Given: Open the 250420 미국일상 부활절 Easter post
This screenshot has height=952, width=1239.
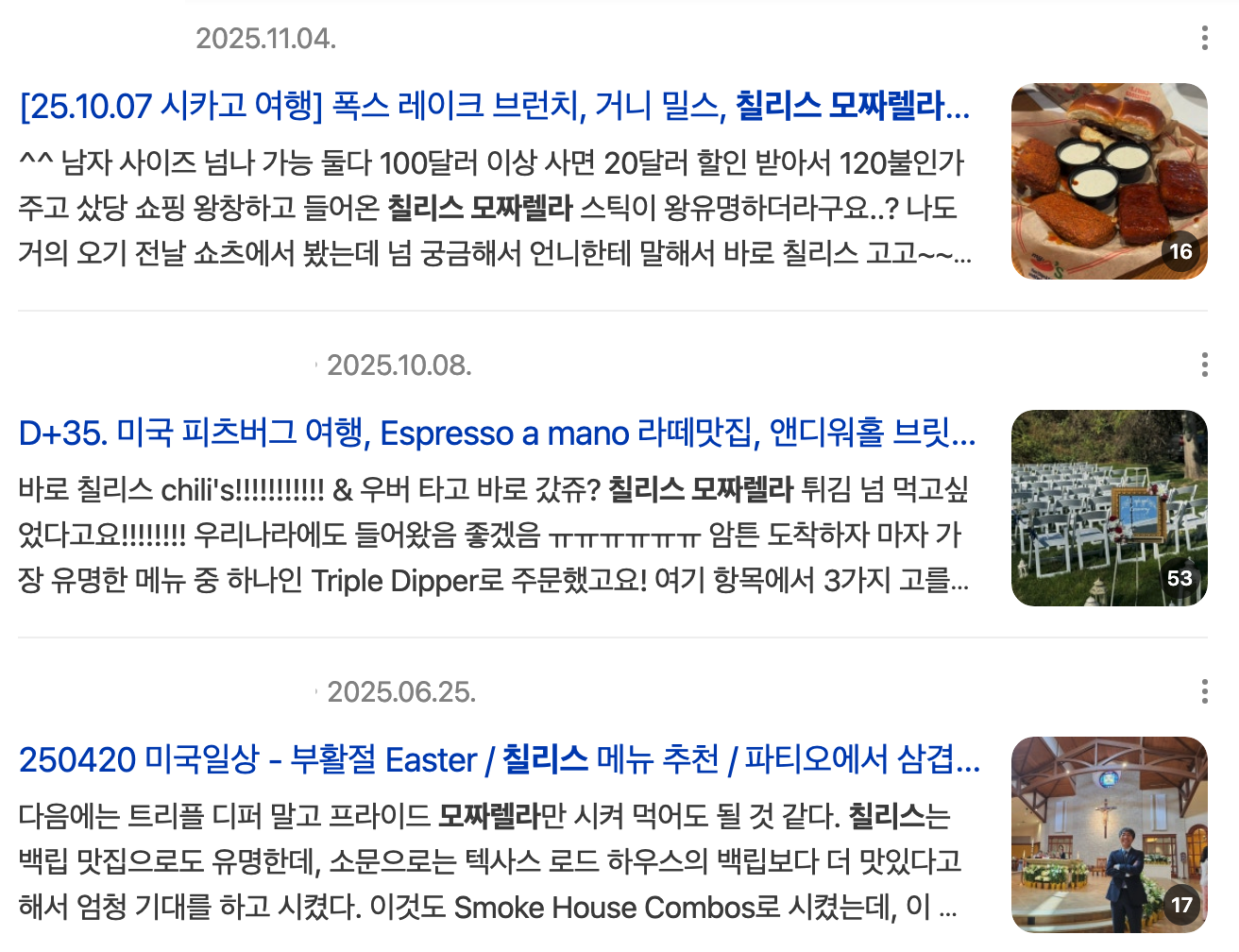Looking at the screenshot, I should click(499, 760).
